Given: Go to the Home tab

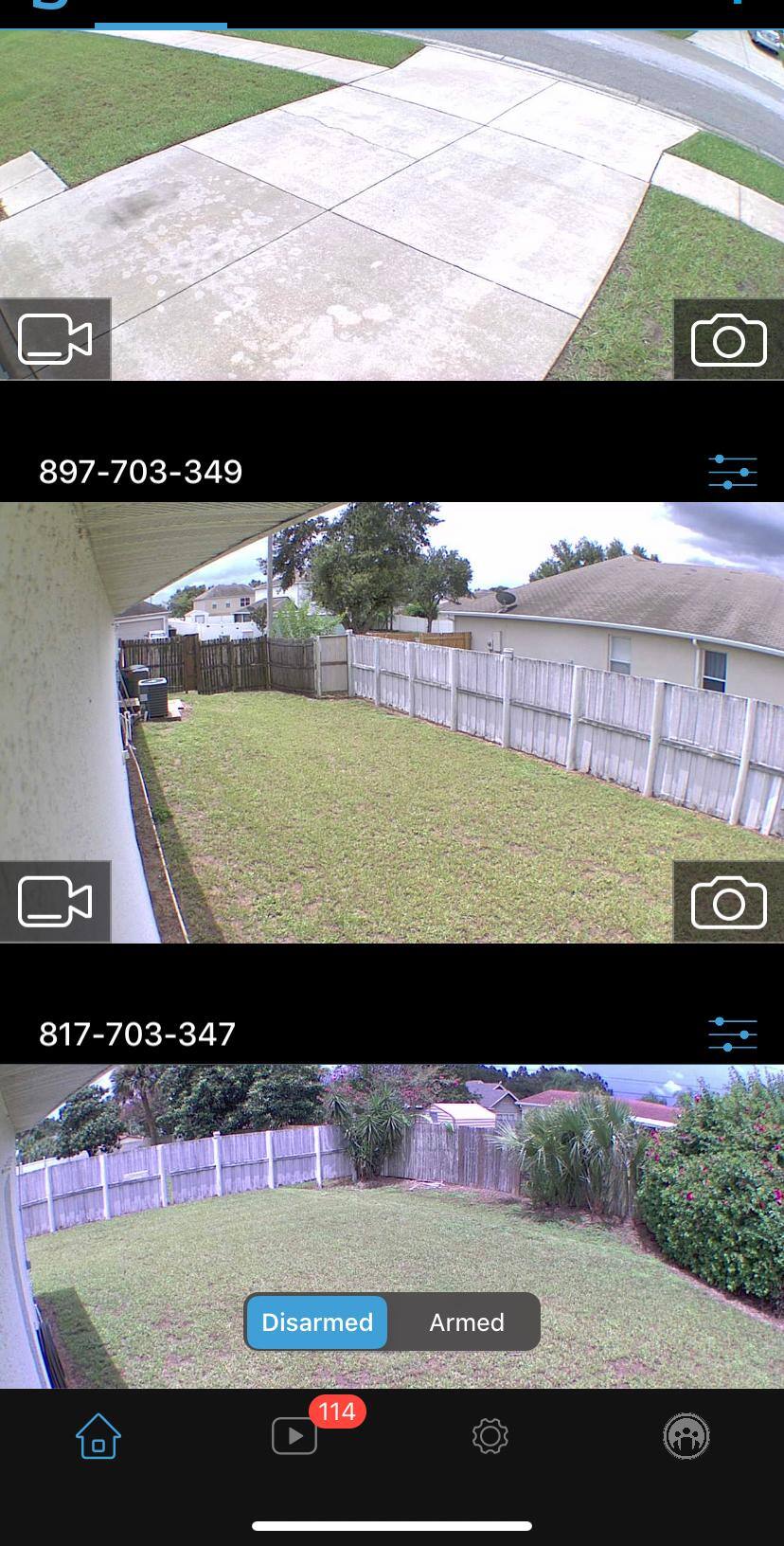Looking at the screenshot, I should (98, 1436).
